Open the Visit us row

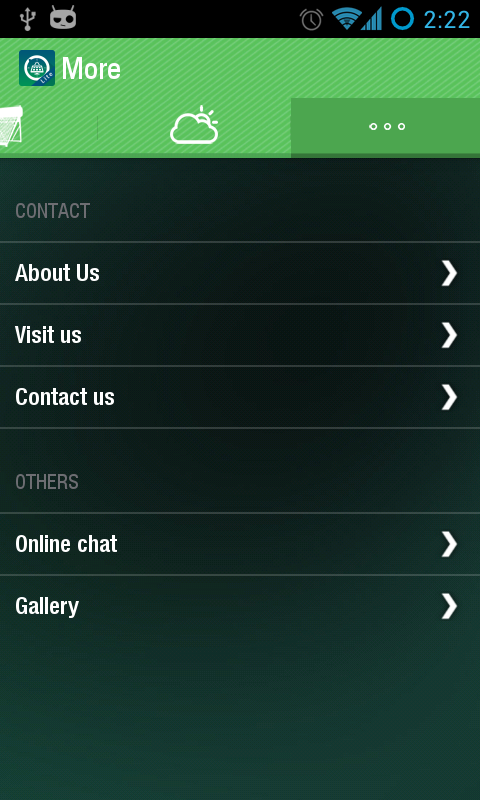(x=240, y=335)
